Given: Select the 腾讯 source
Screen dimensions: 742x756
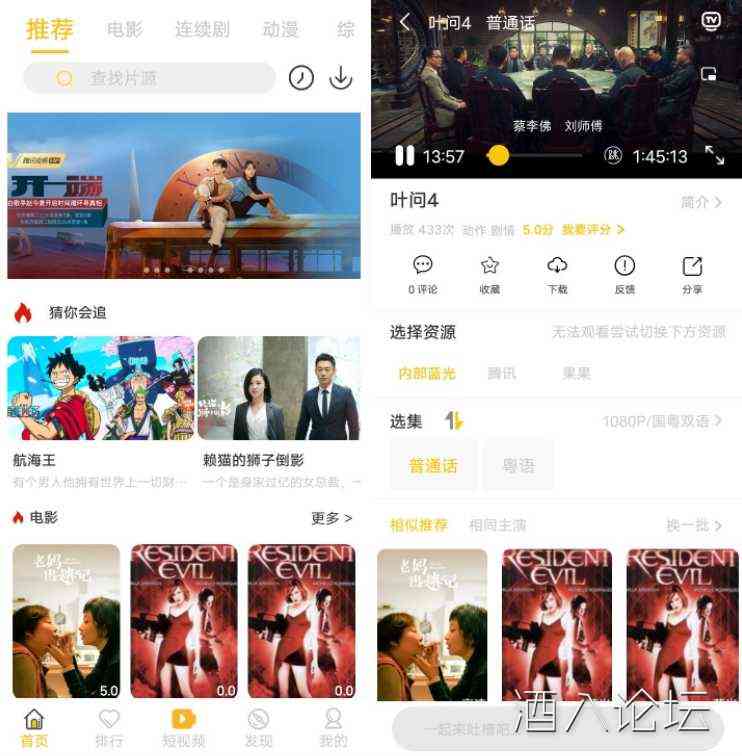Looking at the screenshot, I should [502, 373].
